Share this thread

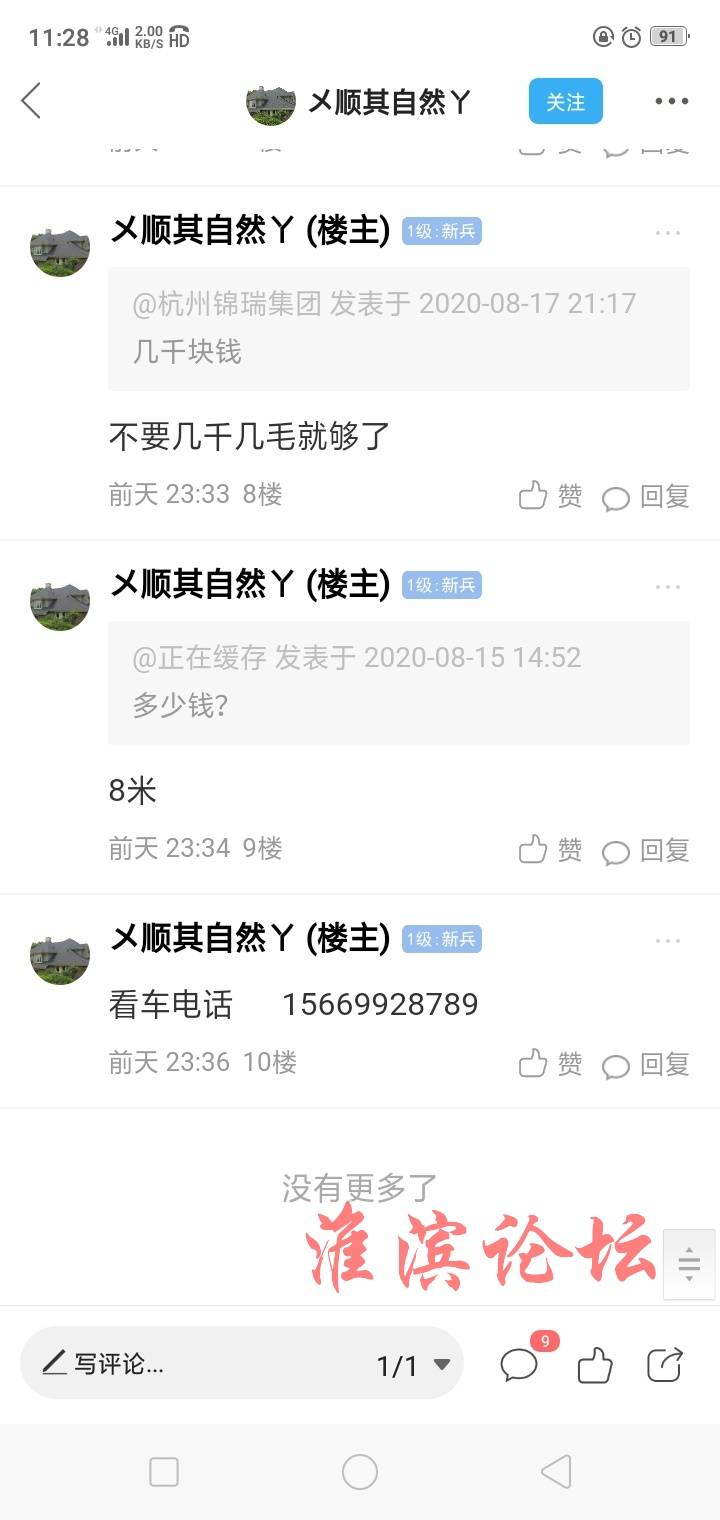[665, 1365]
